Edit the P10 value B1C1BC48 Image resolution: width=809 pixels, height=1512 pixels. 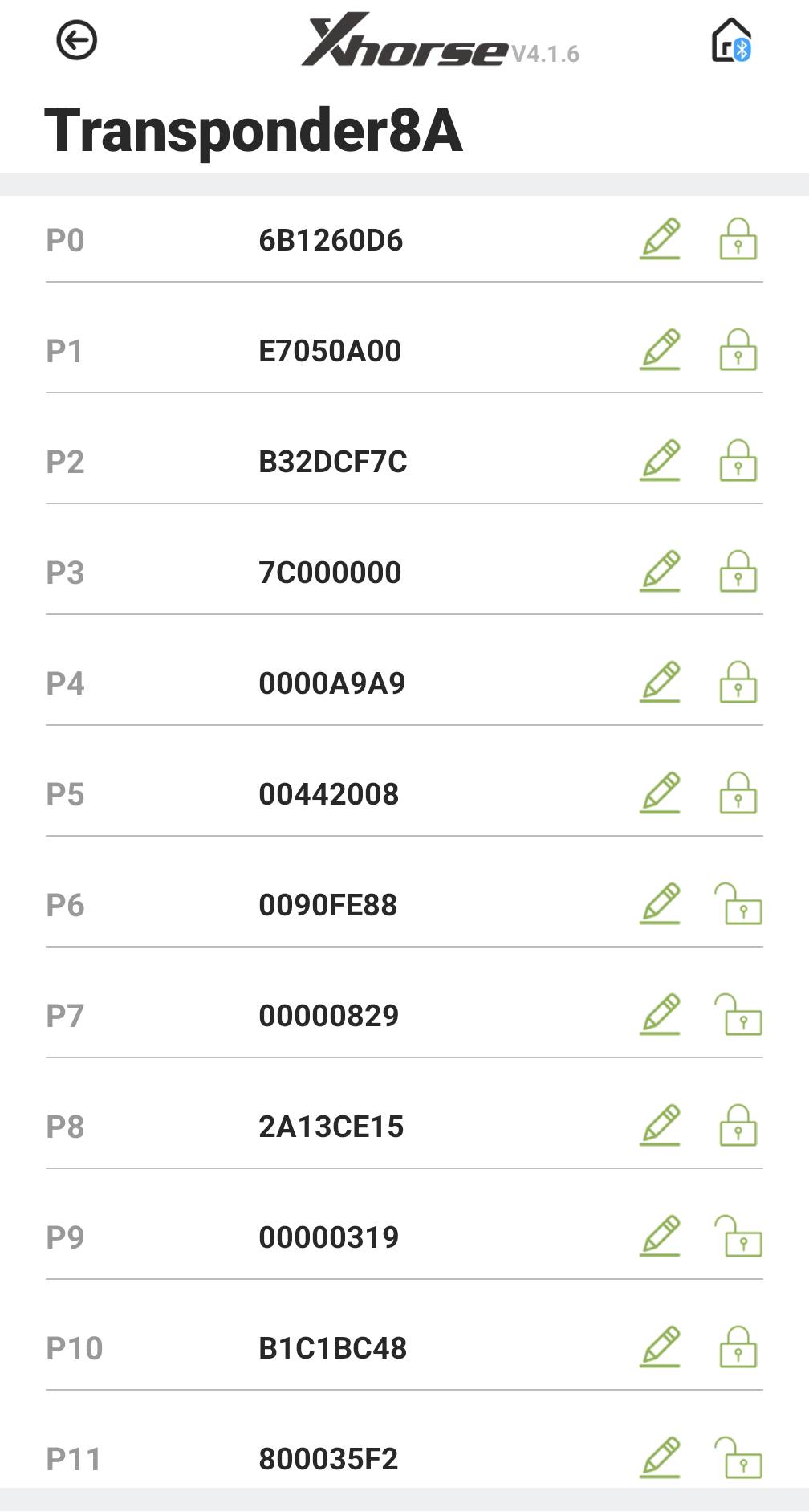[661, 1347]
